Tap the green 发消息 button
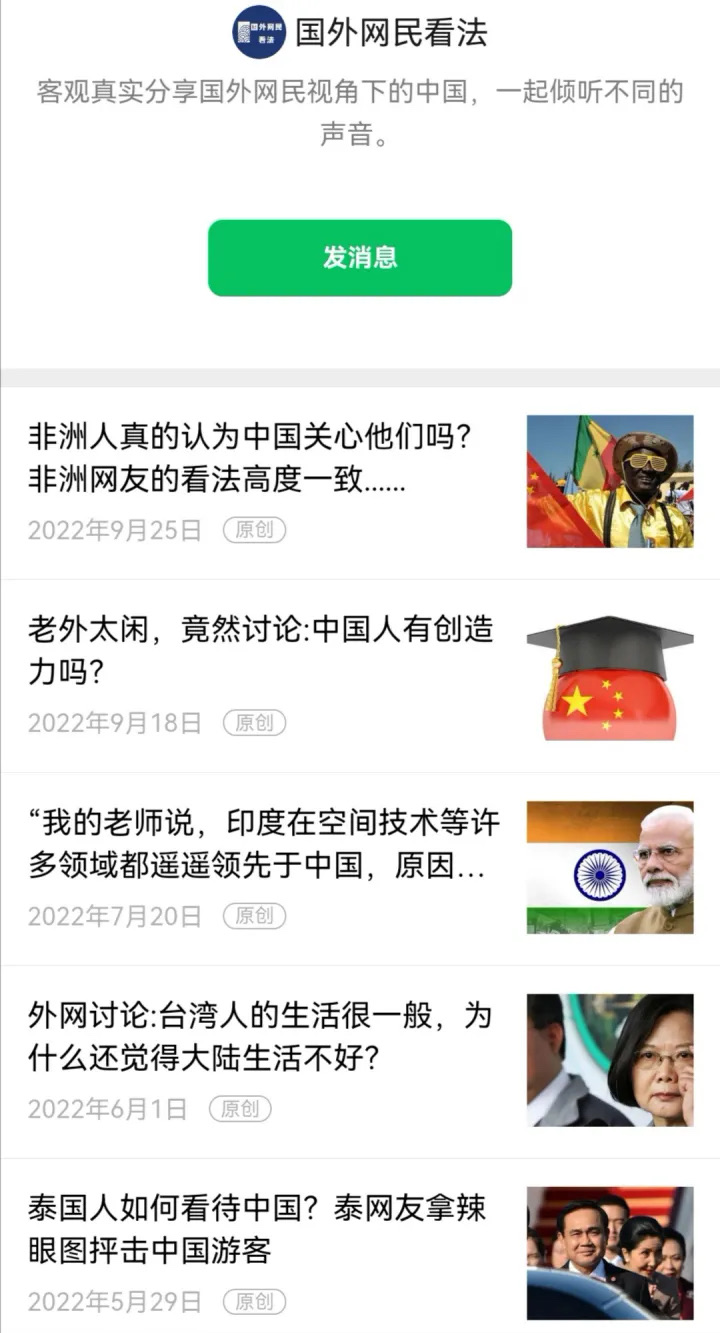Viewport: 720px width, 1333px height. point(360,258)
